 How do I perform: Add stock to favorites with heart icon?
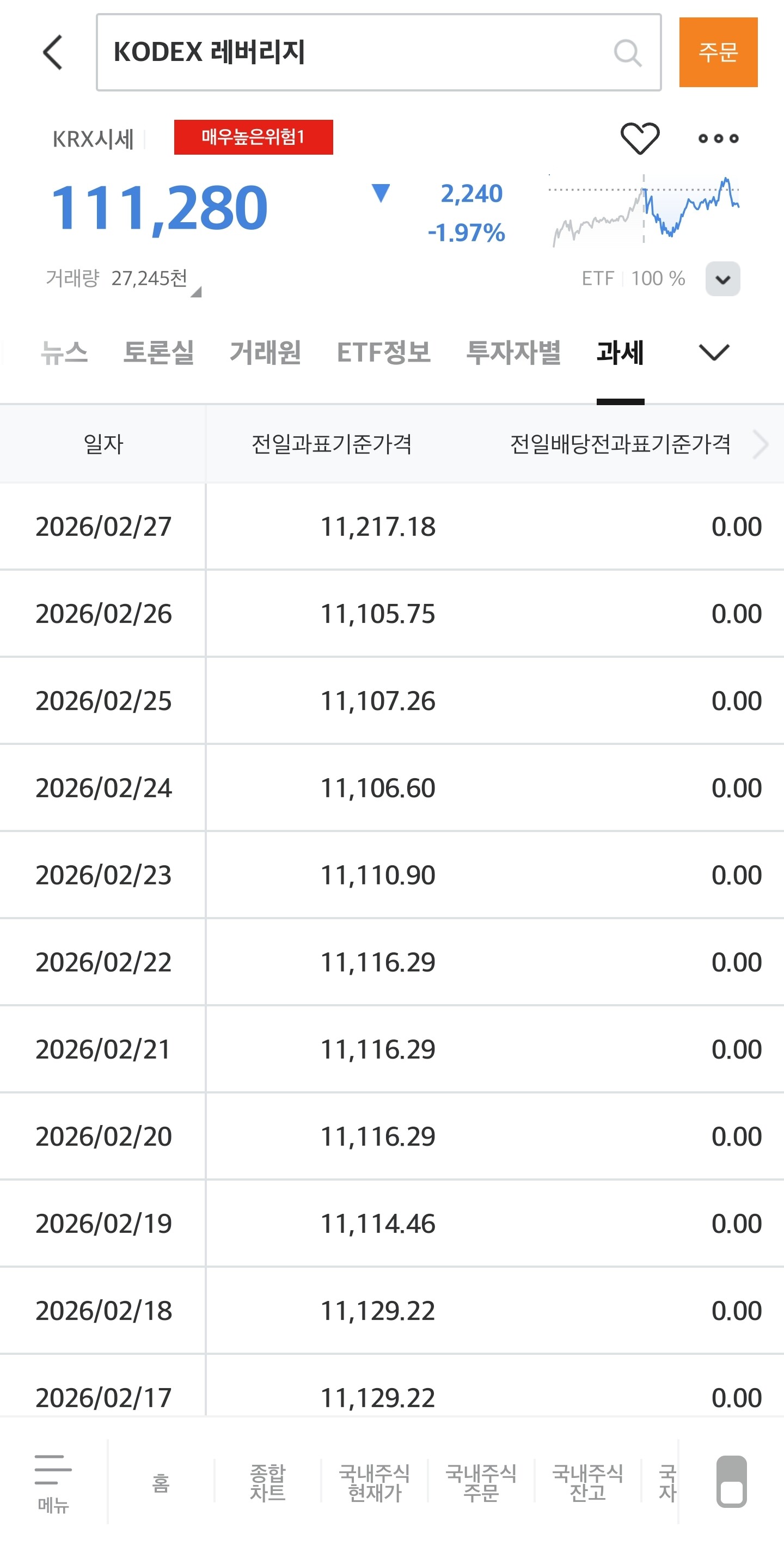tap(639, 138)
